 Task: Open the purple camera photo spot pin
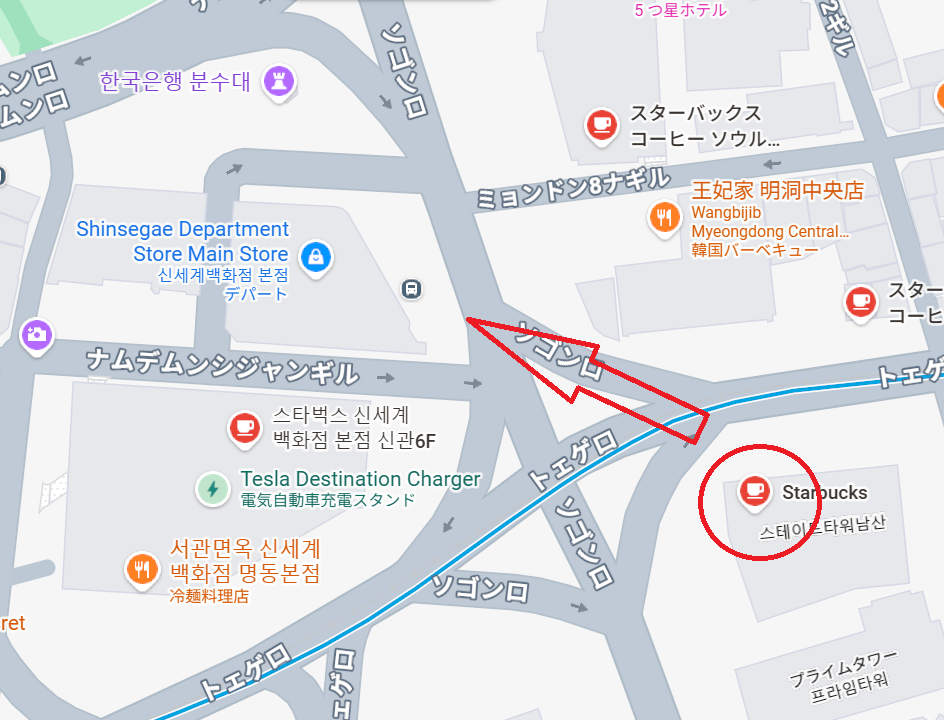point(38,334)
